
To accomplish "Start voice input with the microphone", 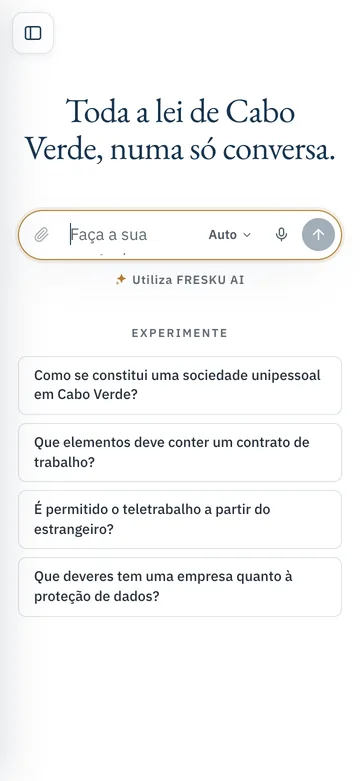I will click(x=281, y=235).
